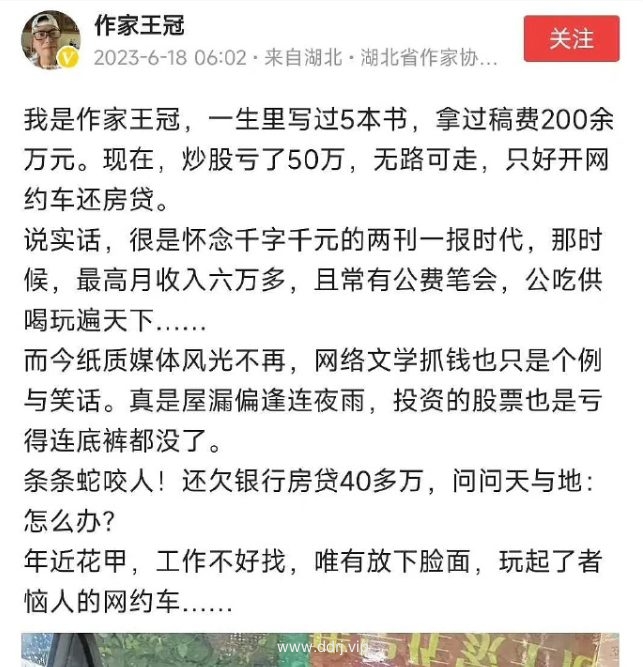This screenshot has width=643, height=667.
Task: Follow 作家王冠 with the 关注 button
Action: (x=571, y=39)
